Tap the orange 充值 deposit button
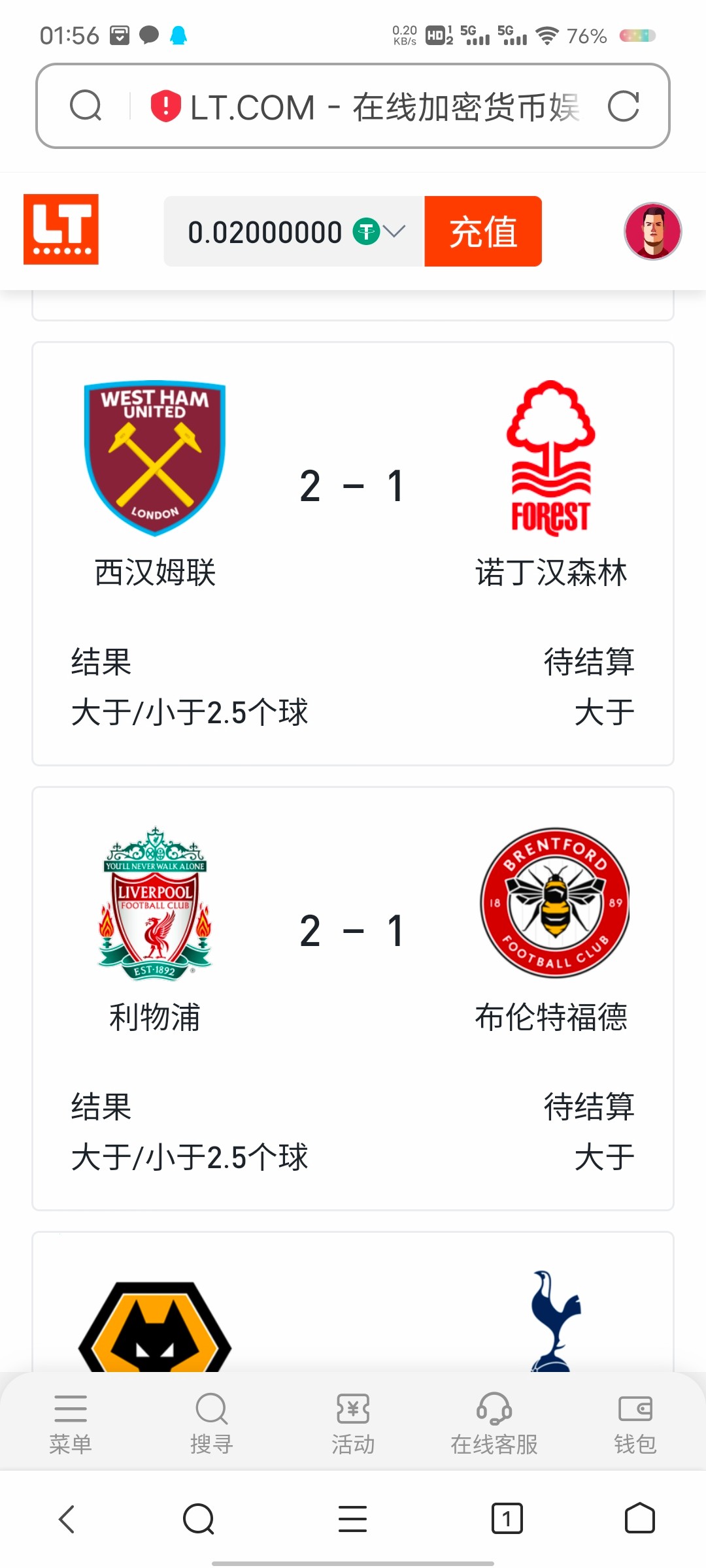This screenshot has width=706, height=1568. coord(483,231)
